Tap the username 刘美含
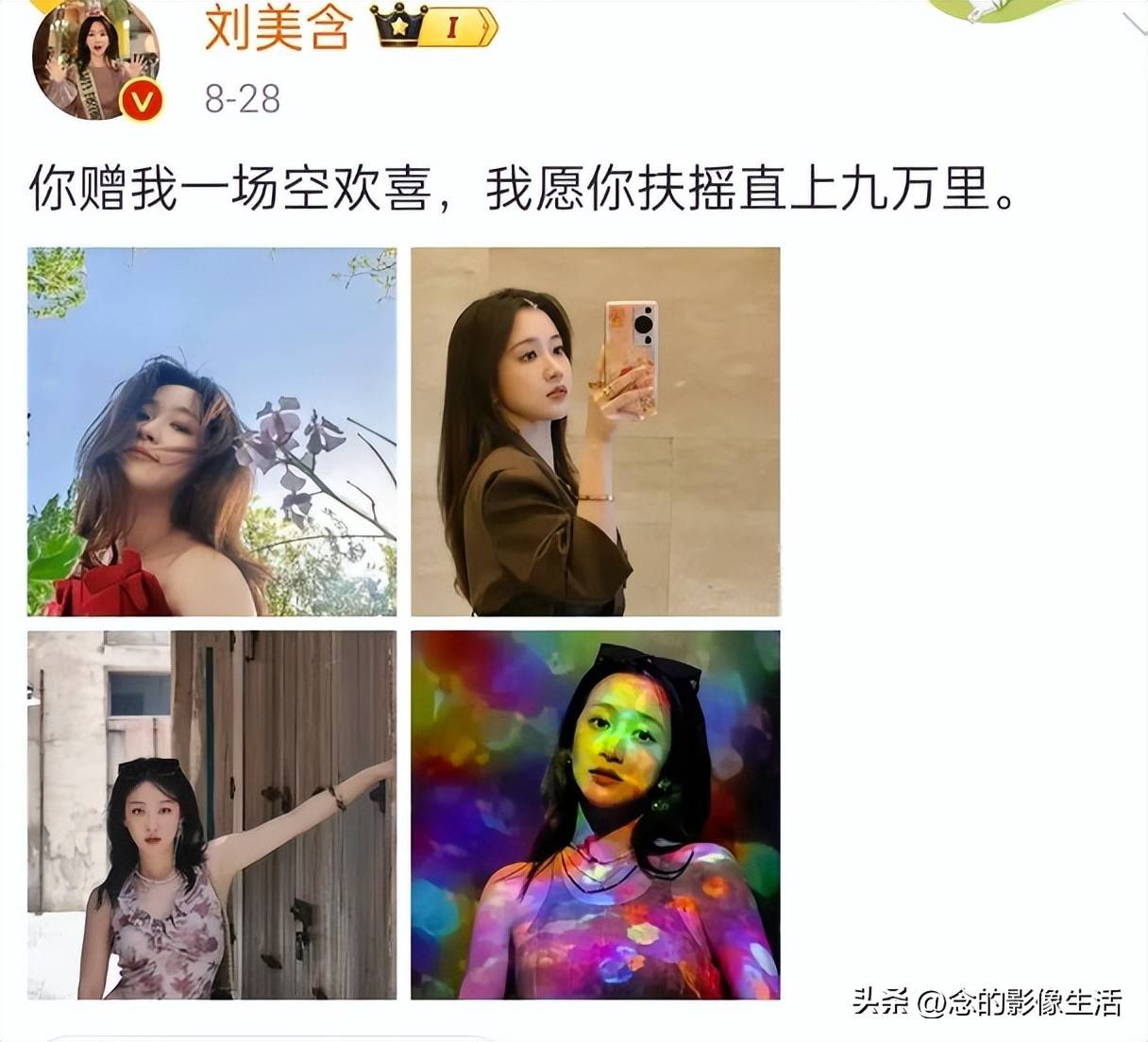This screenshot has height=1042, width=1148. [278, 28]
